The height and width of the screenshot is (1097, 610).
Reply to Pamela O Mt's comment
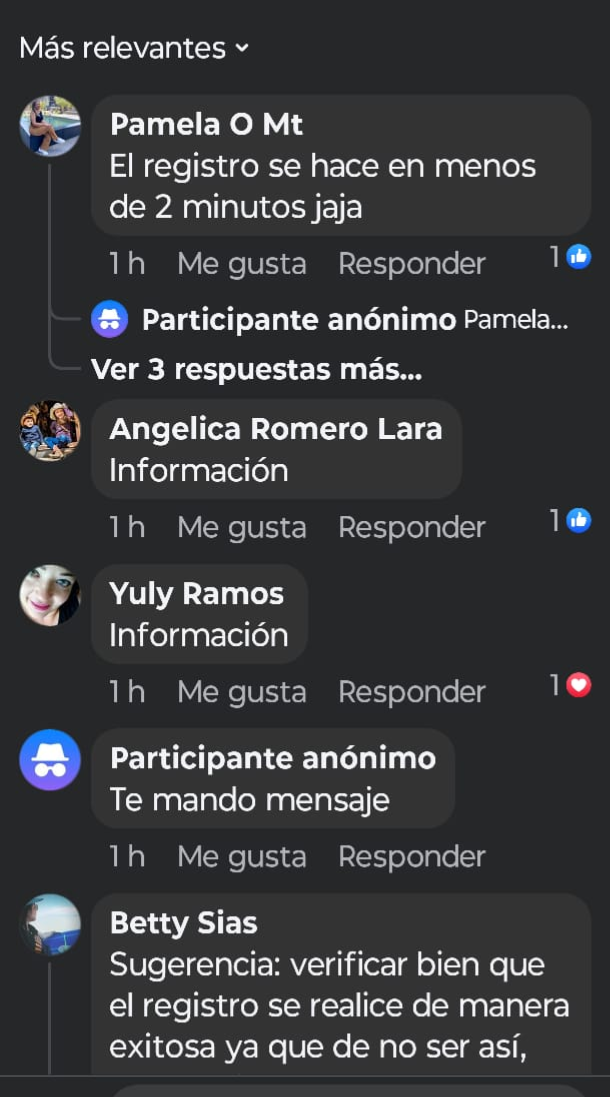[411, 264]
